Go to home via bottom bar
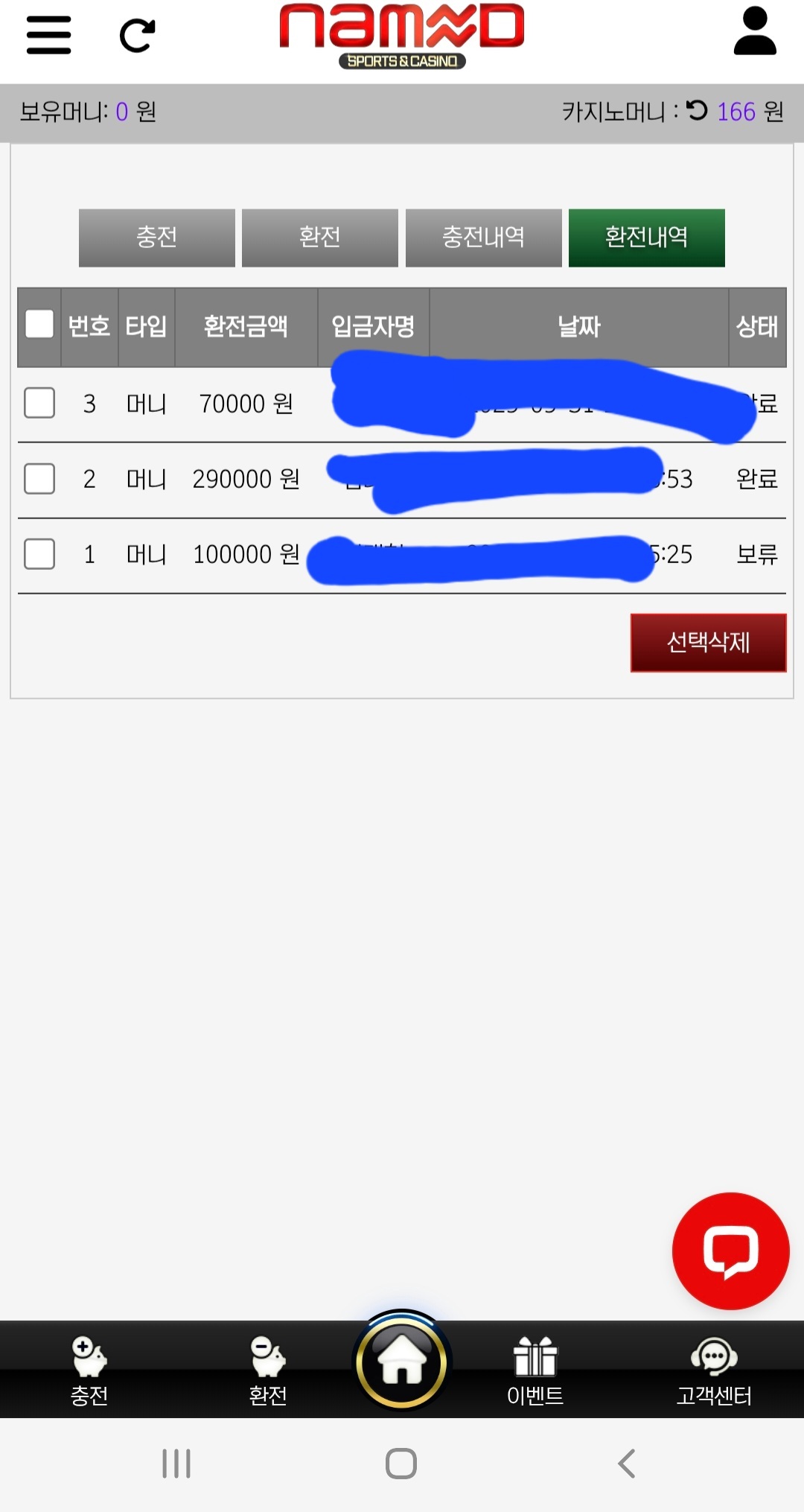 402,1362
